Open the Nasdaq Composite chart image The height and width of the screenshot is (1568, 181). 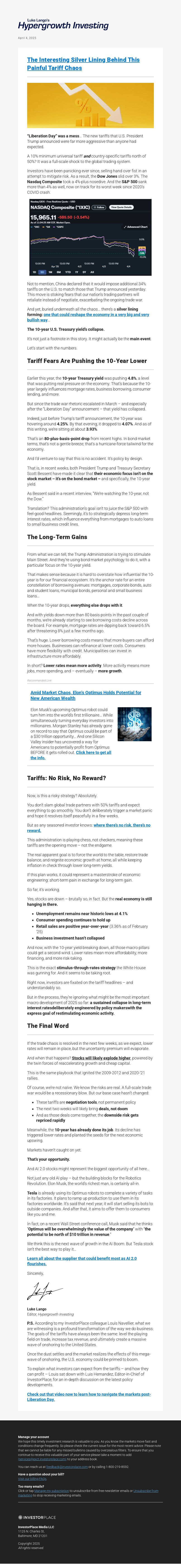pos(90,237)
